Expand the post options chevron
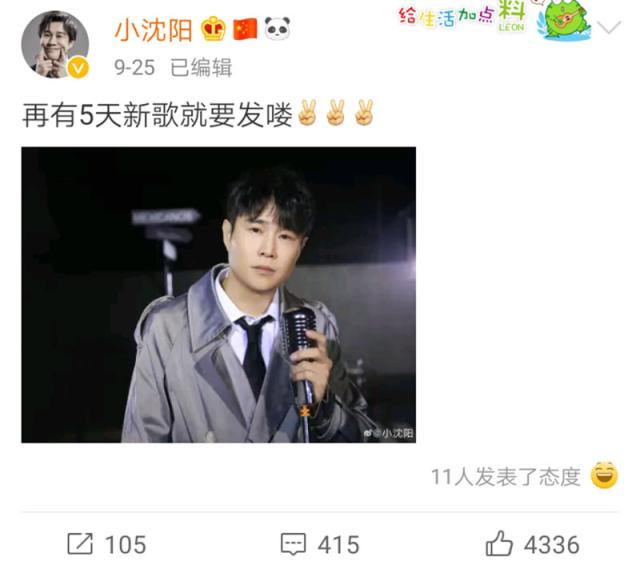The height and width of the screenshot is (573, 640). click(x=608, y=27)
